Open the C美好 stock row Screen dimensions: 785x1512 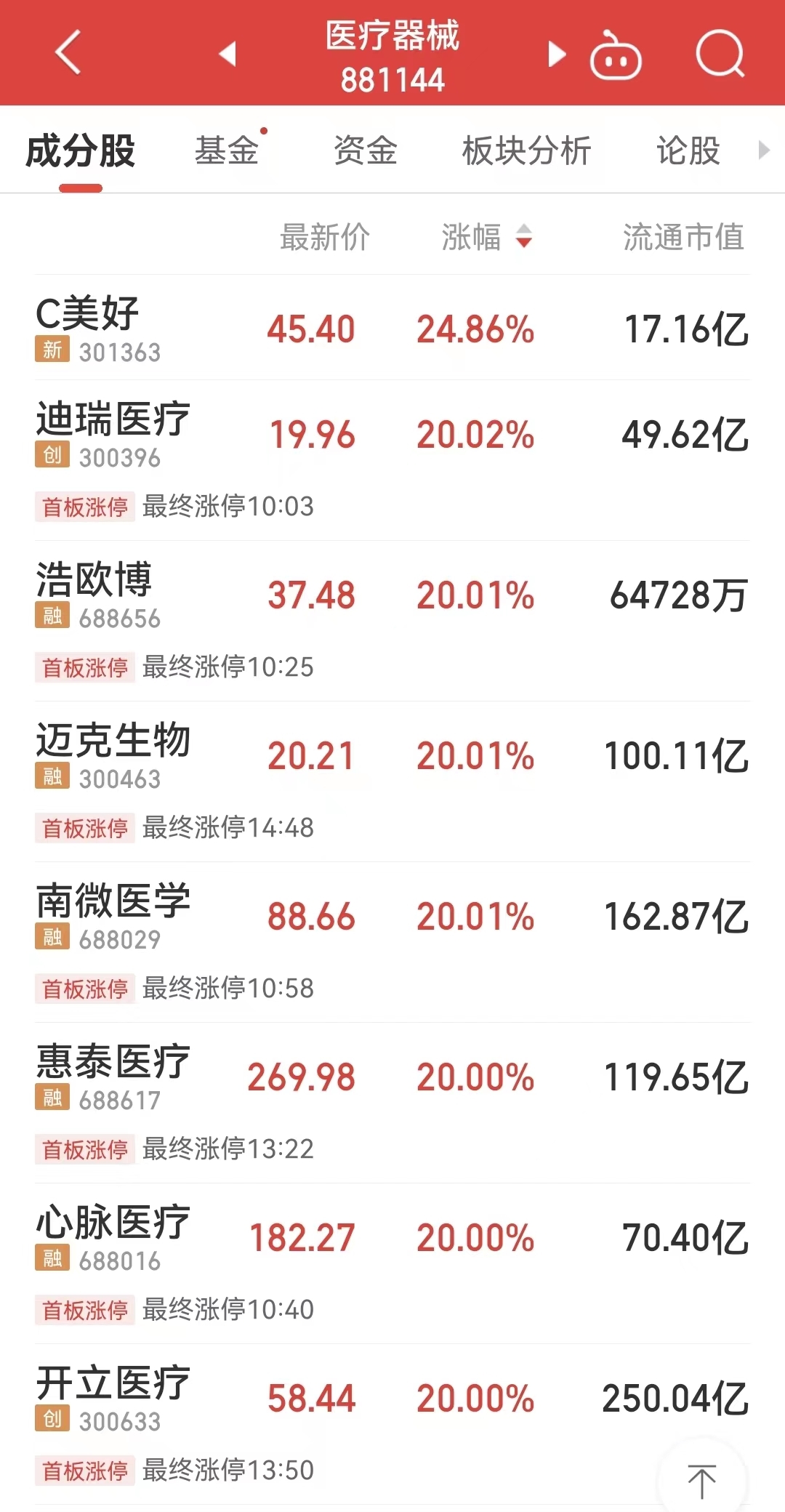tap(392, 329)
